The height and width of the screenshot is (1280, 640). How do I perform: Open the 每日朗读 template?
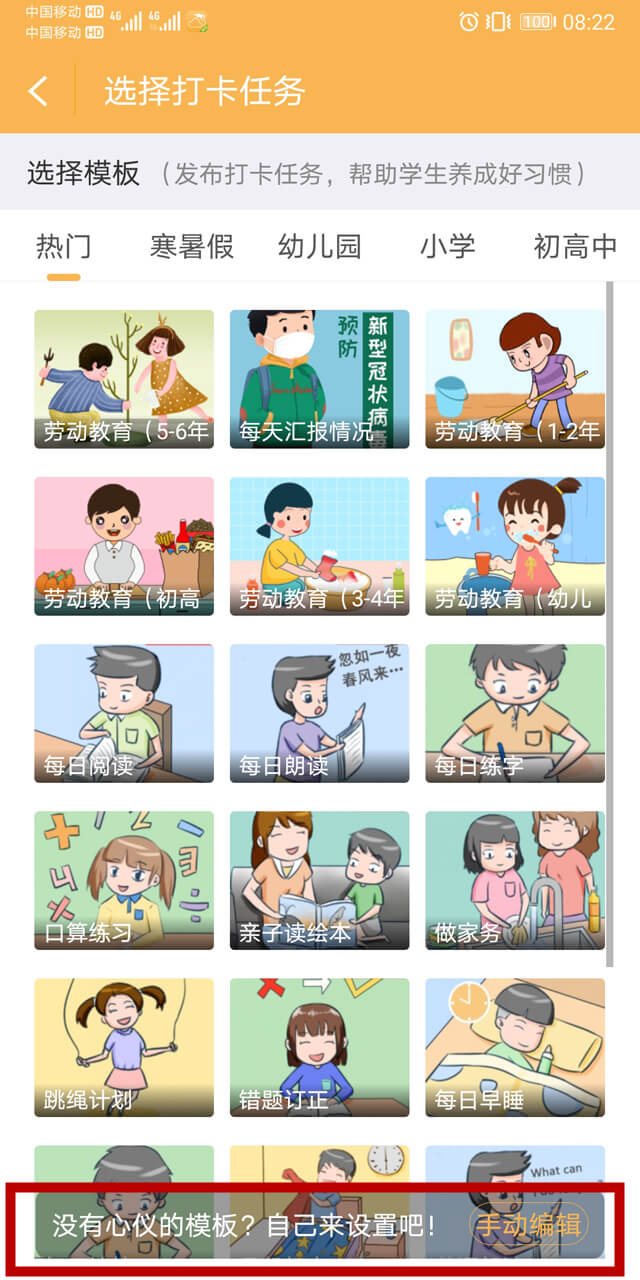[x=319, y=713]
